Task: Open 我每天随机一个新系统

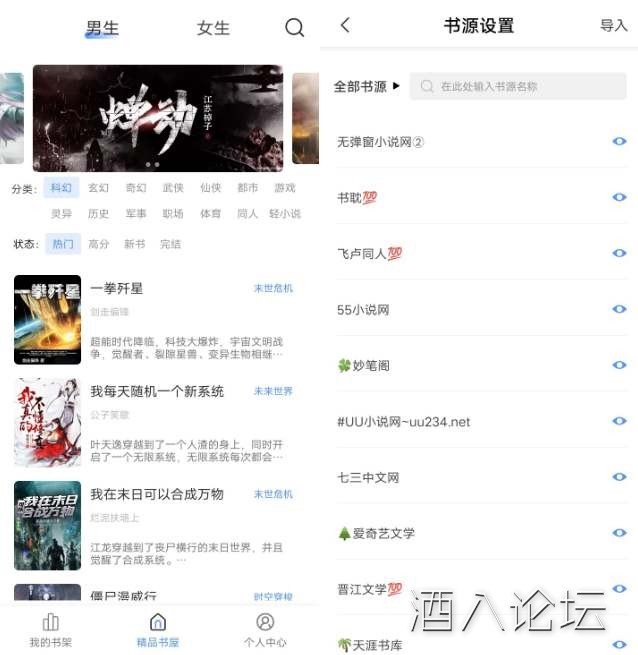Action: [x=156, y=391]
